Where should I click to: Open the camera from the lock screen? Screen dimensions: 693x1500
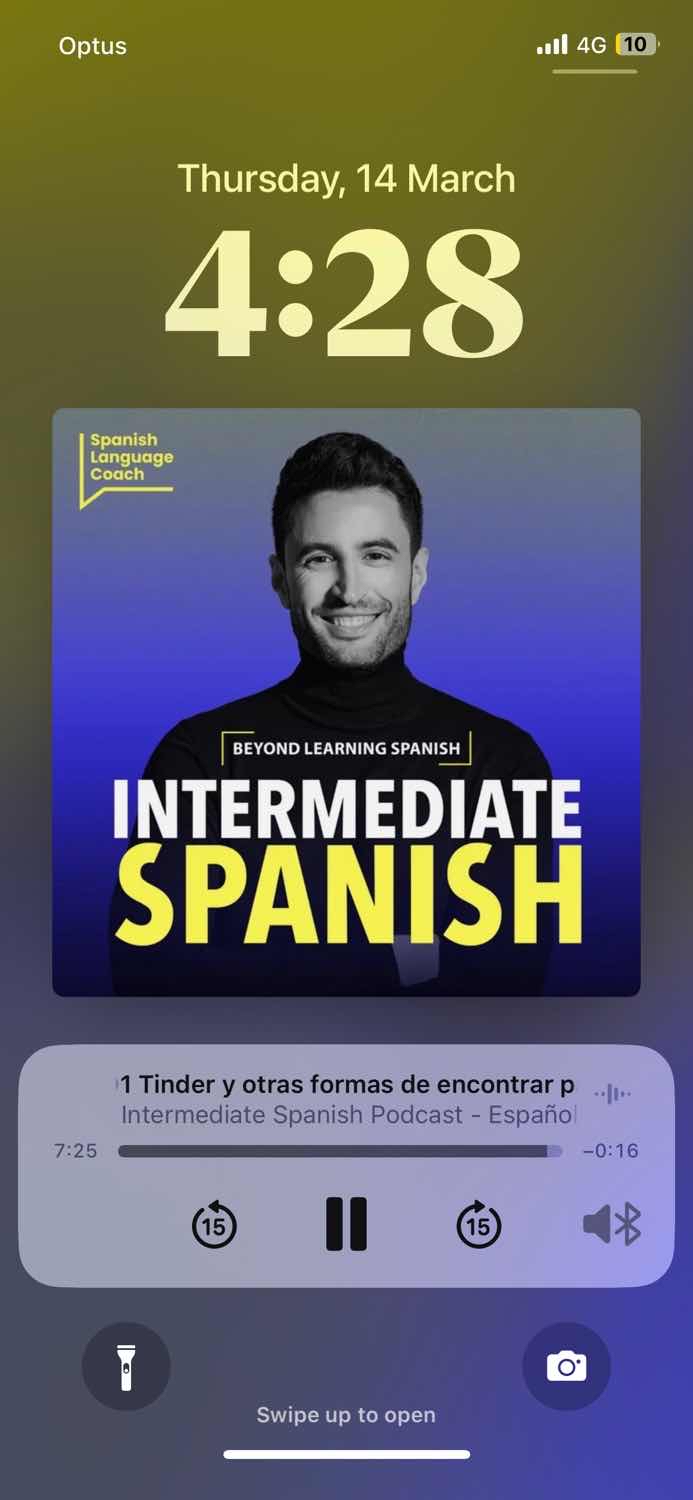[x=566, y=1366]
